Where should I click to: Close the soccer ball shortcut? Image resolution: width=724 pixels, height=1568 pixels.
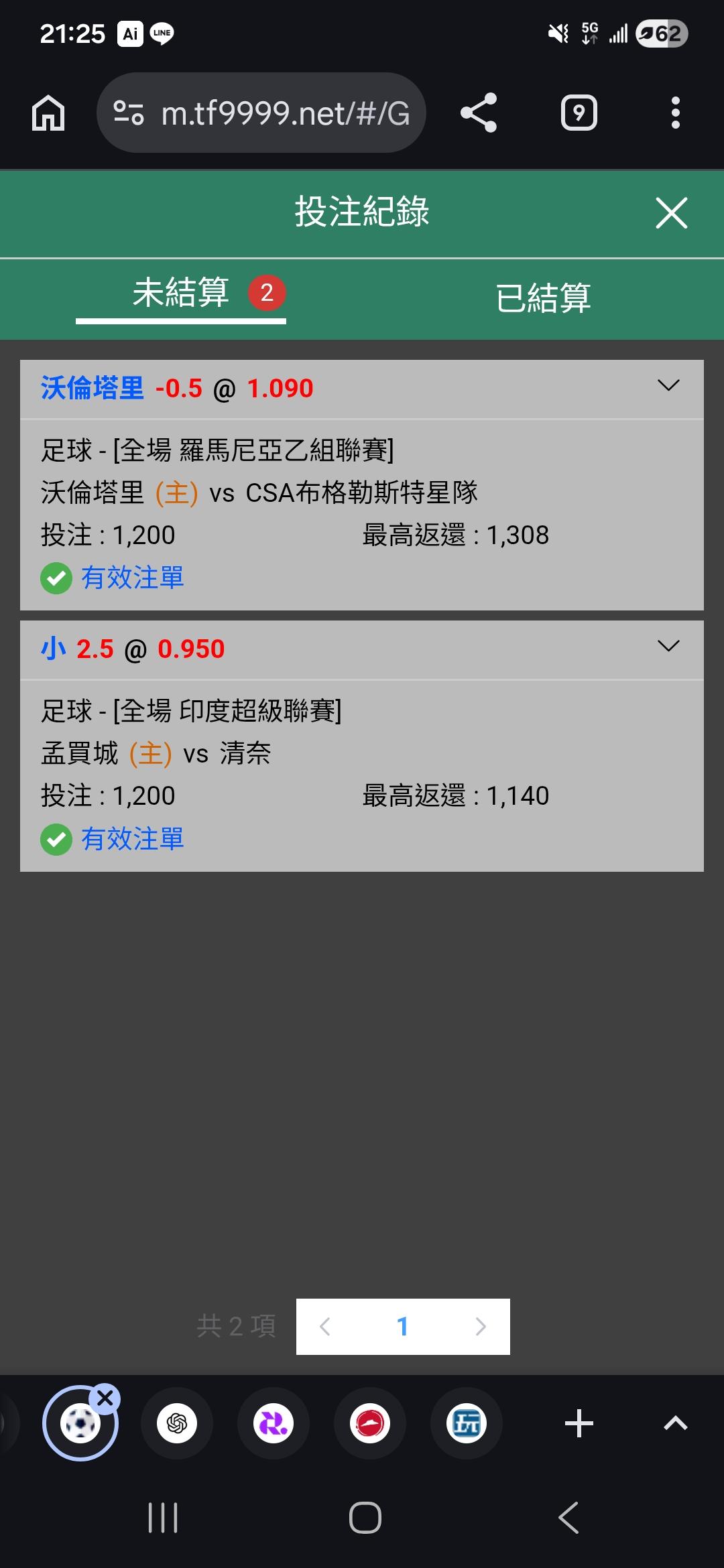105,1398
